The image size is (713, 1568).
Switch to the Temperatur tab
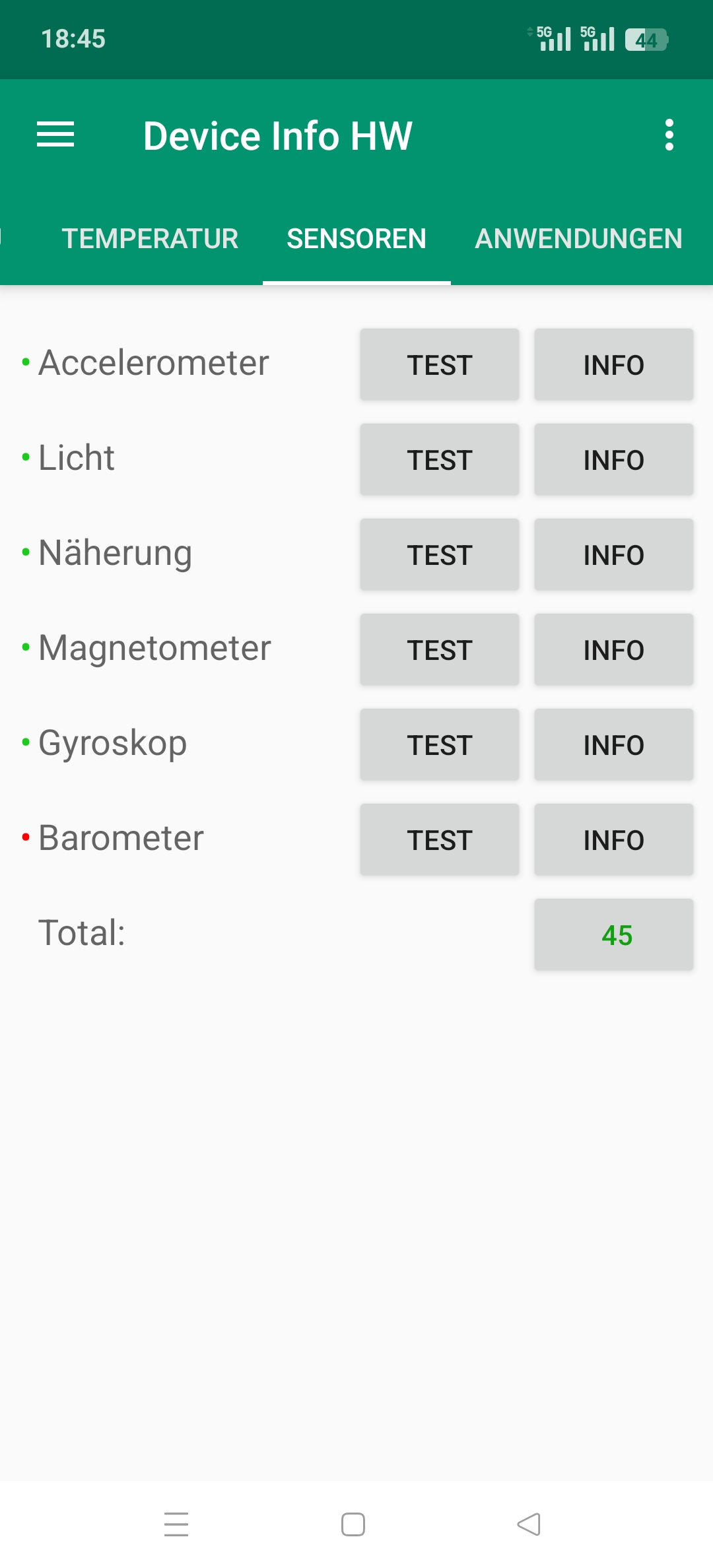[x=150, y=238]
